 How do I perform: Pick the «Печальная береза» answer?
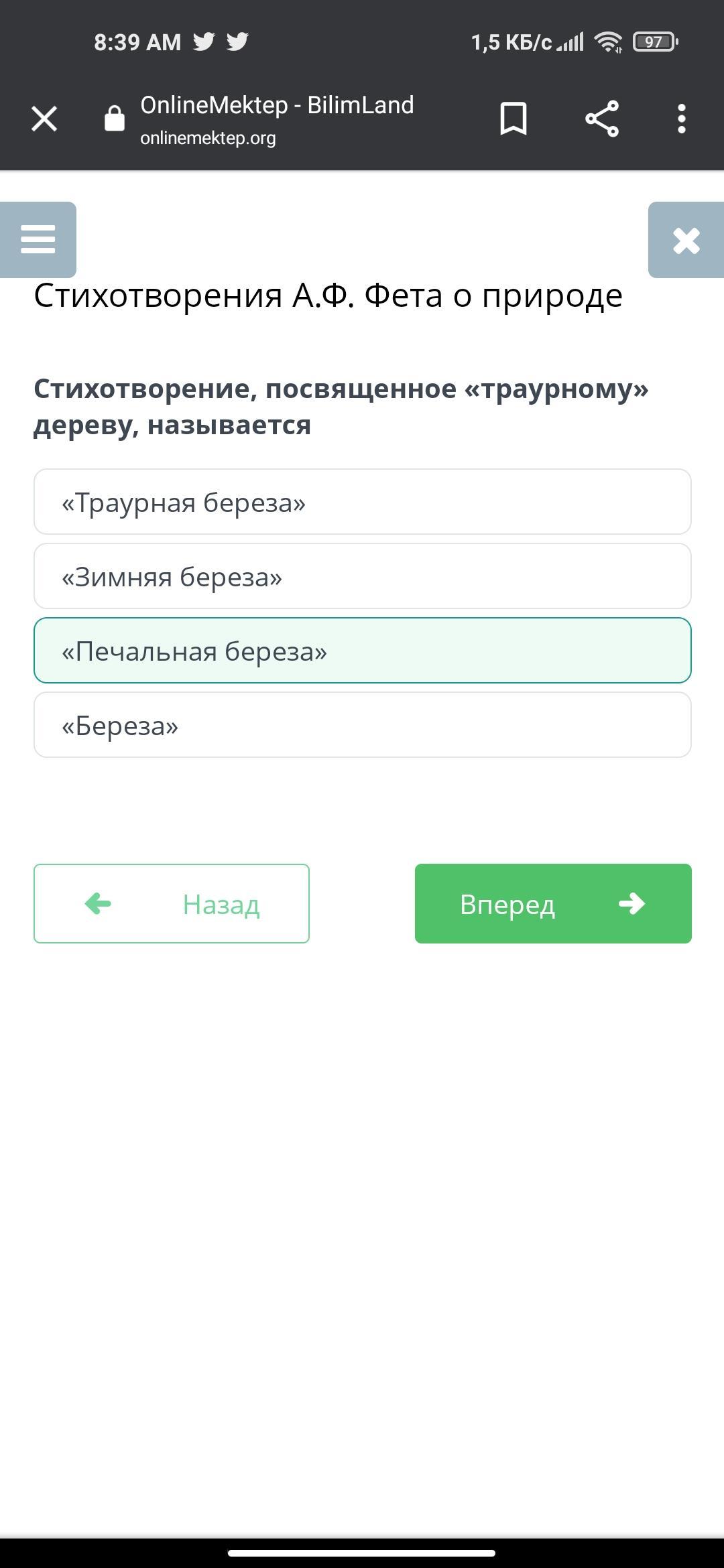point(362,651)
